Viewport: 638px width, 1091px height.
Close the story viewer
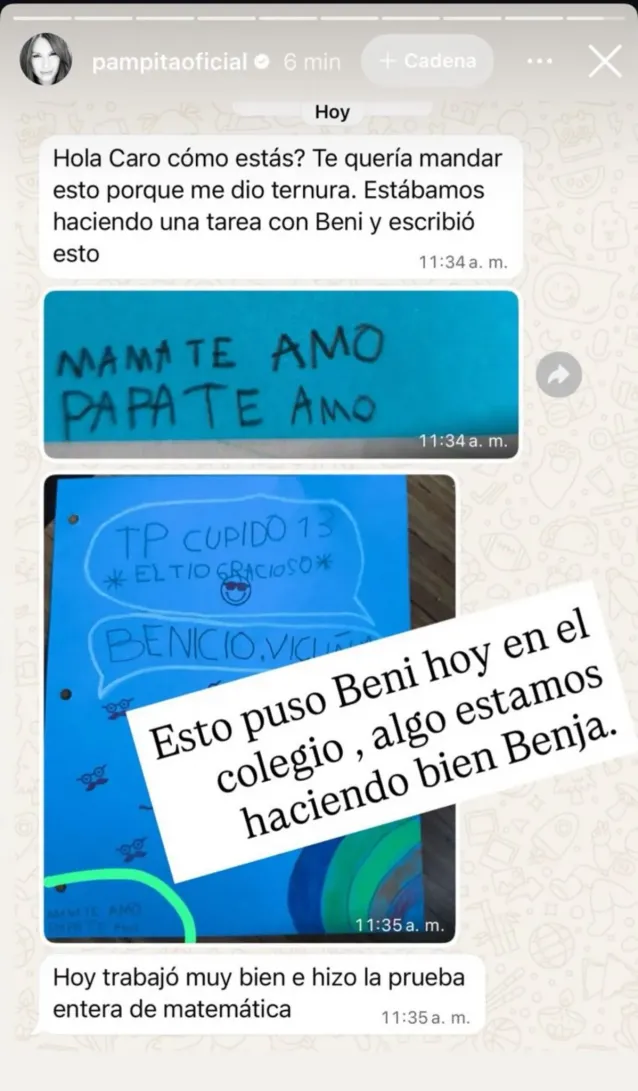click(x=605, y=61)
